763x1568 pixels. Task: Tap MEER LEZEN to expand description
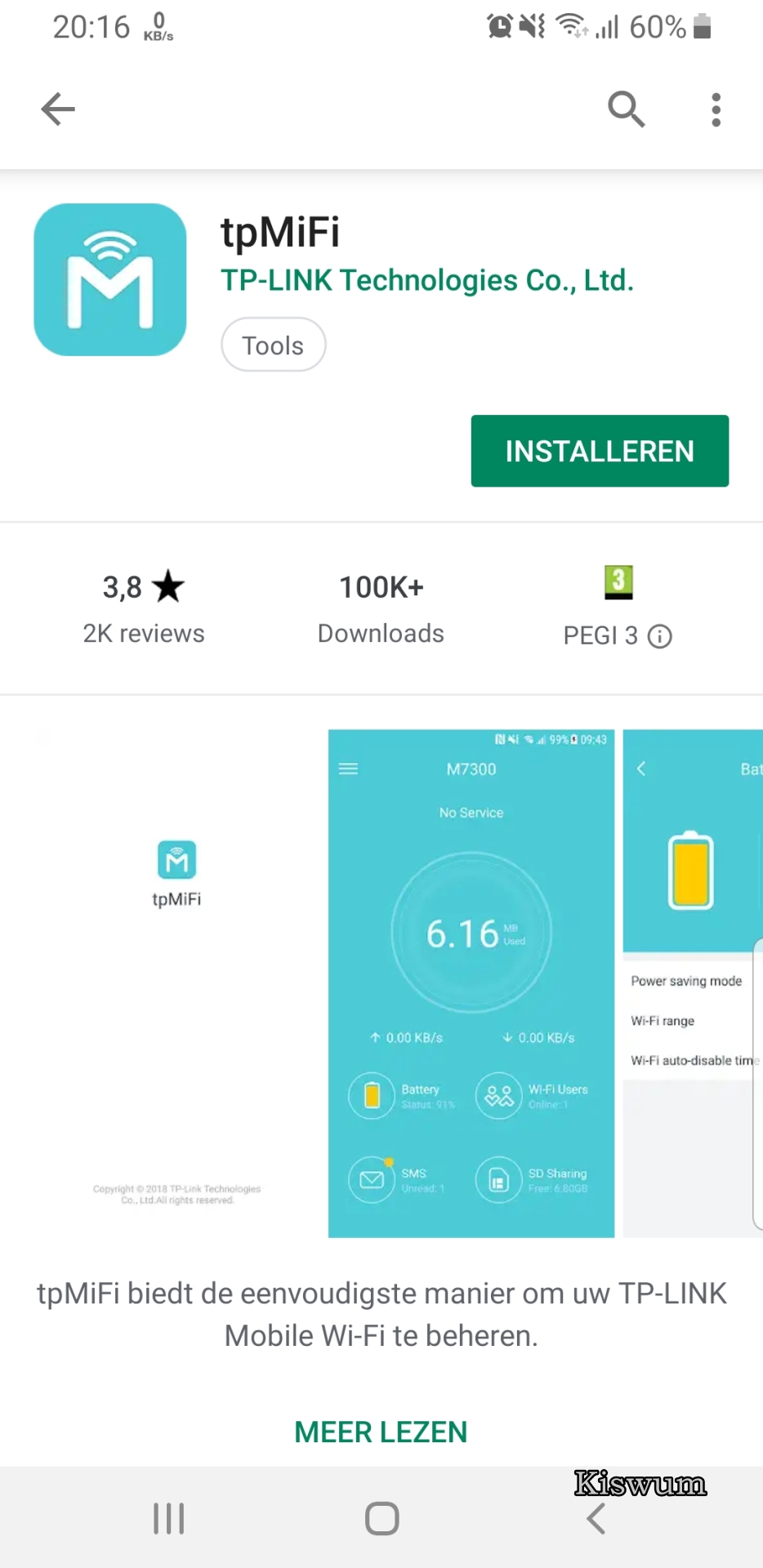(381, 1432)
